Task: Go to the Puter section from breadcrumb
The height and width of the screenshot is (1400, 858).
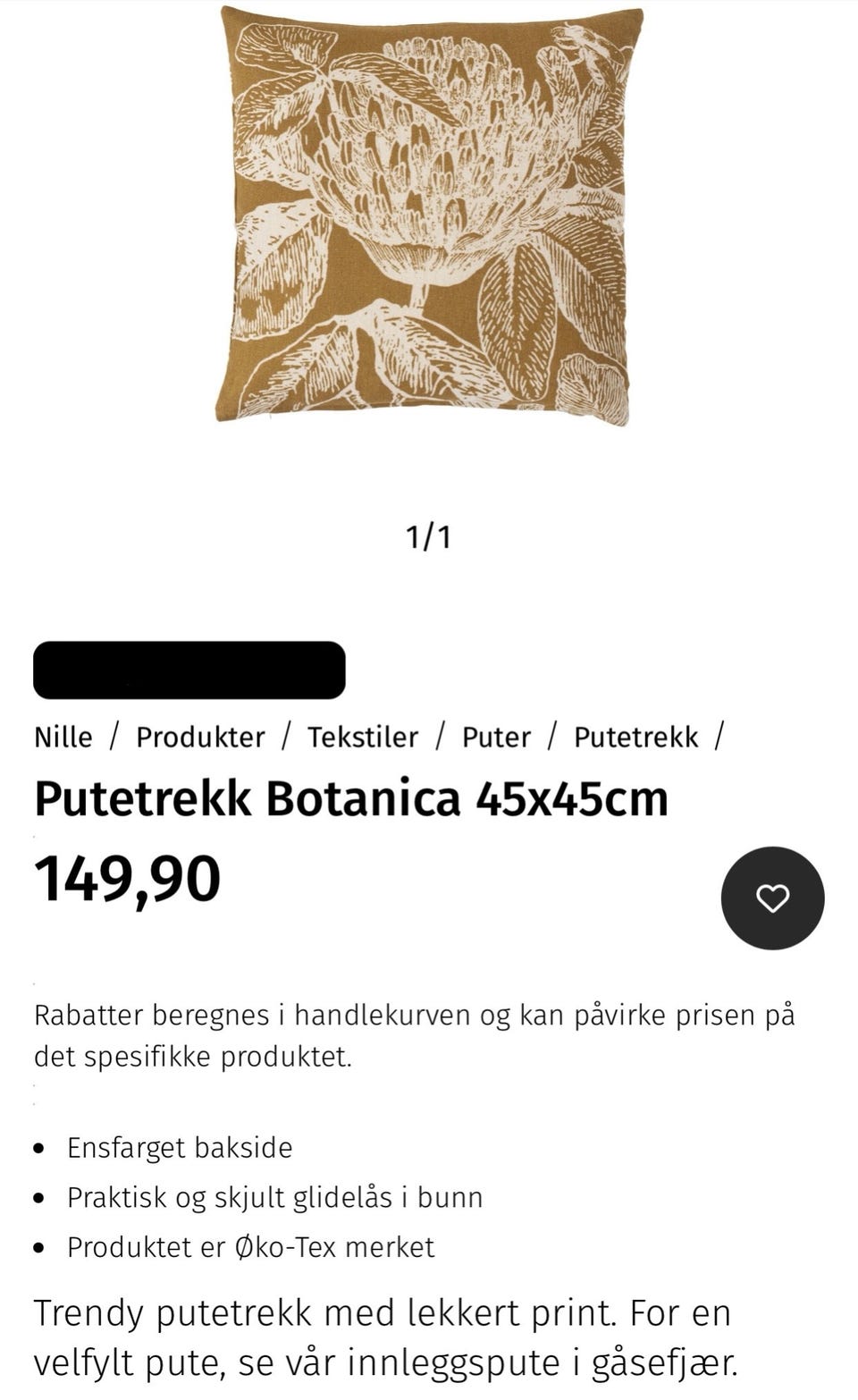Action: (494, 736)
